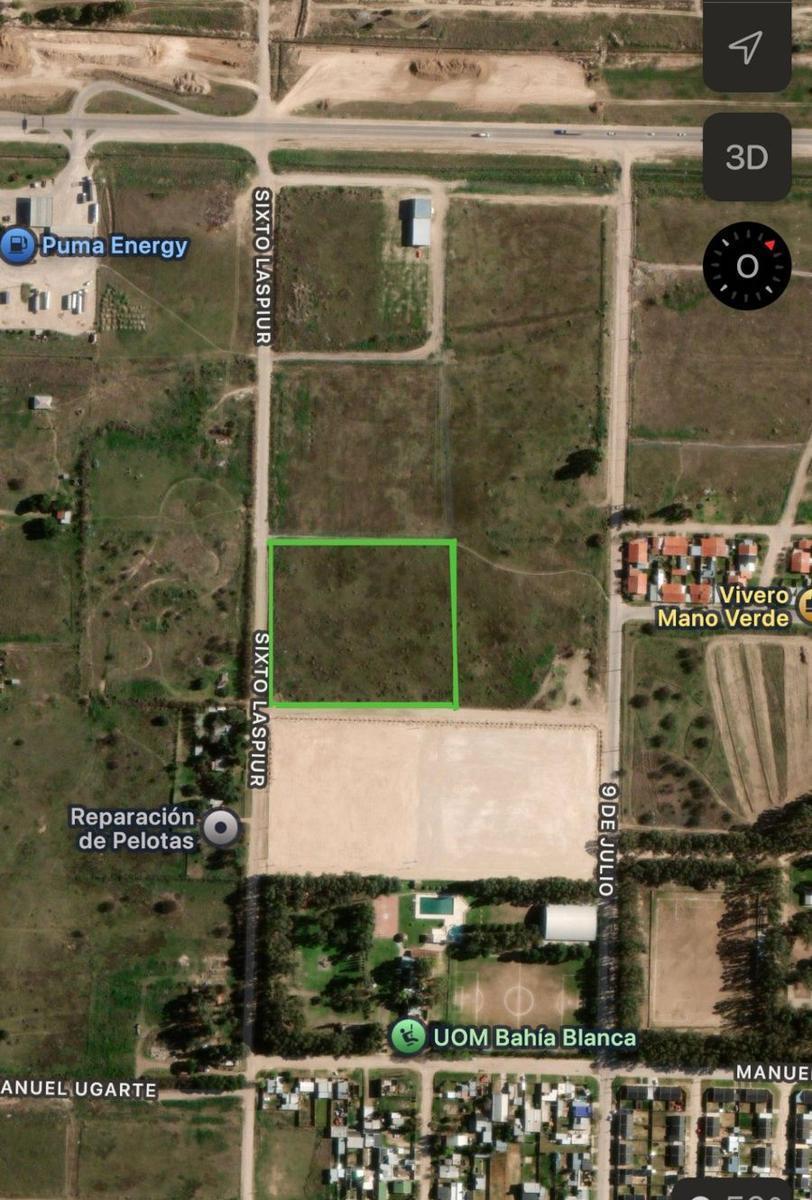The image size is (812, 1200).
Task: Tap the compass to reset orientation
Action: coord(747,265)
